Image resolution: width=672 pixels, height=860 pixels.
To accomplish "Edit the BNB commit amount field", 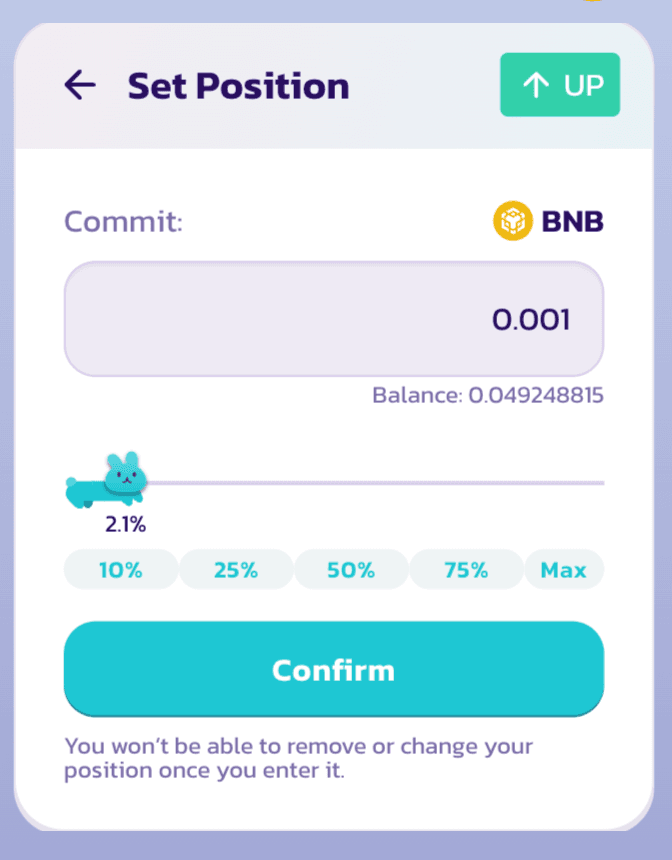I will coord(334,320).
